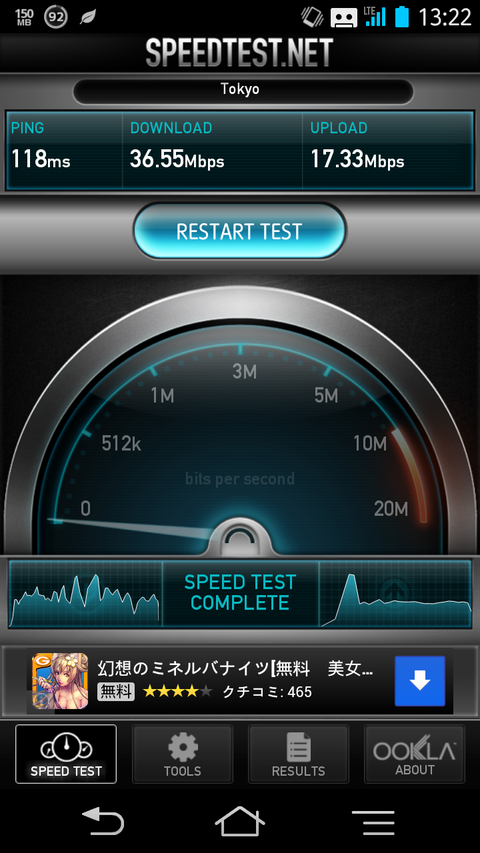Tap the RESTART TEST button
This screenshot has width=480, height=853.
tap(239, 231)
